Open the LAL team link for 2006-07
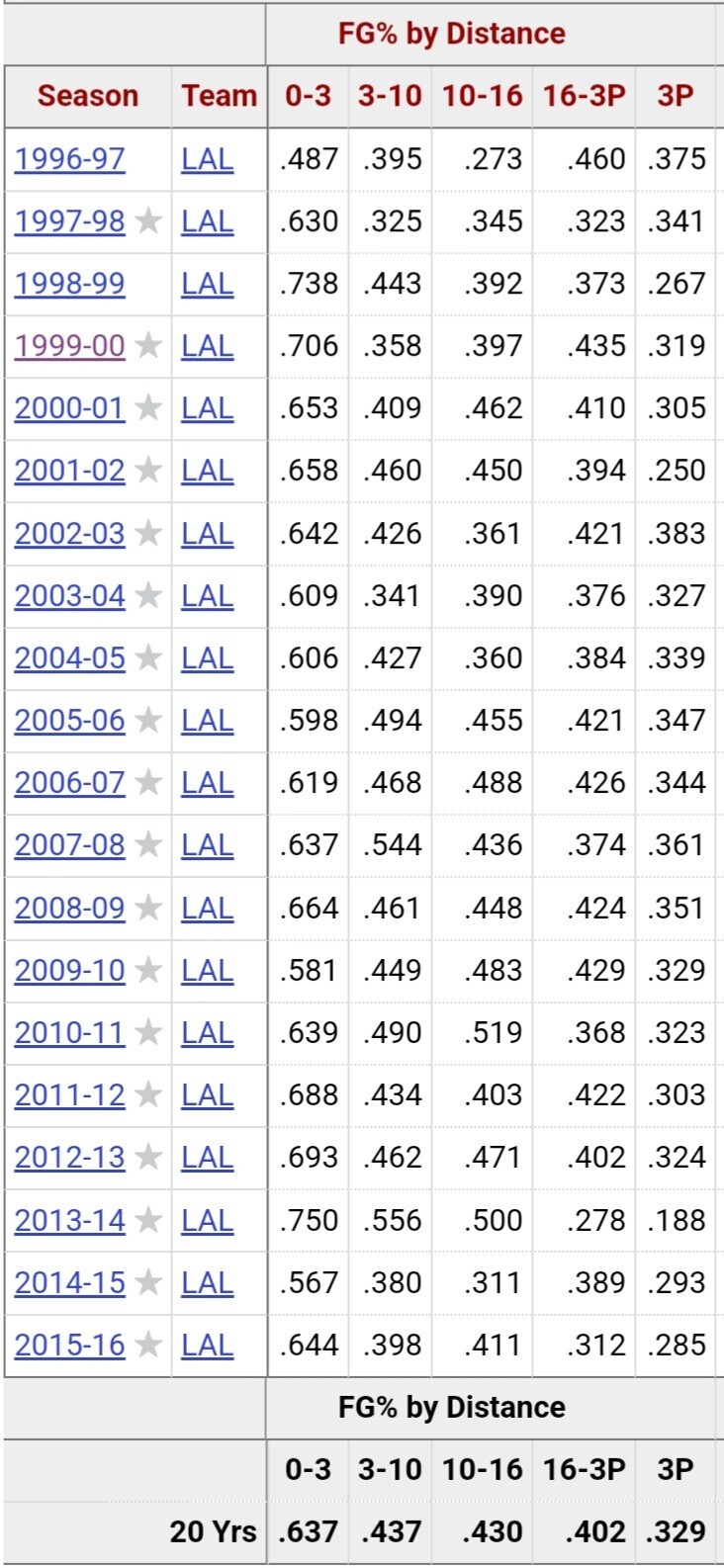Viewport: 724px width, 1568px height. point(208,783)
